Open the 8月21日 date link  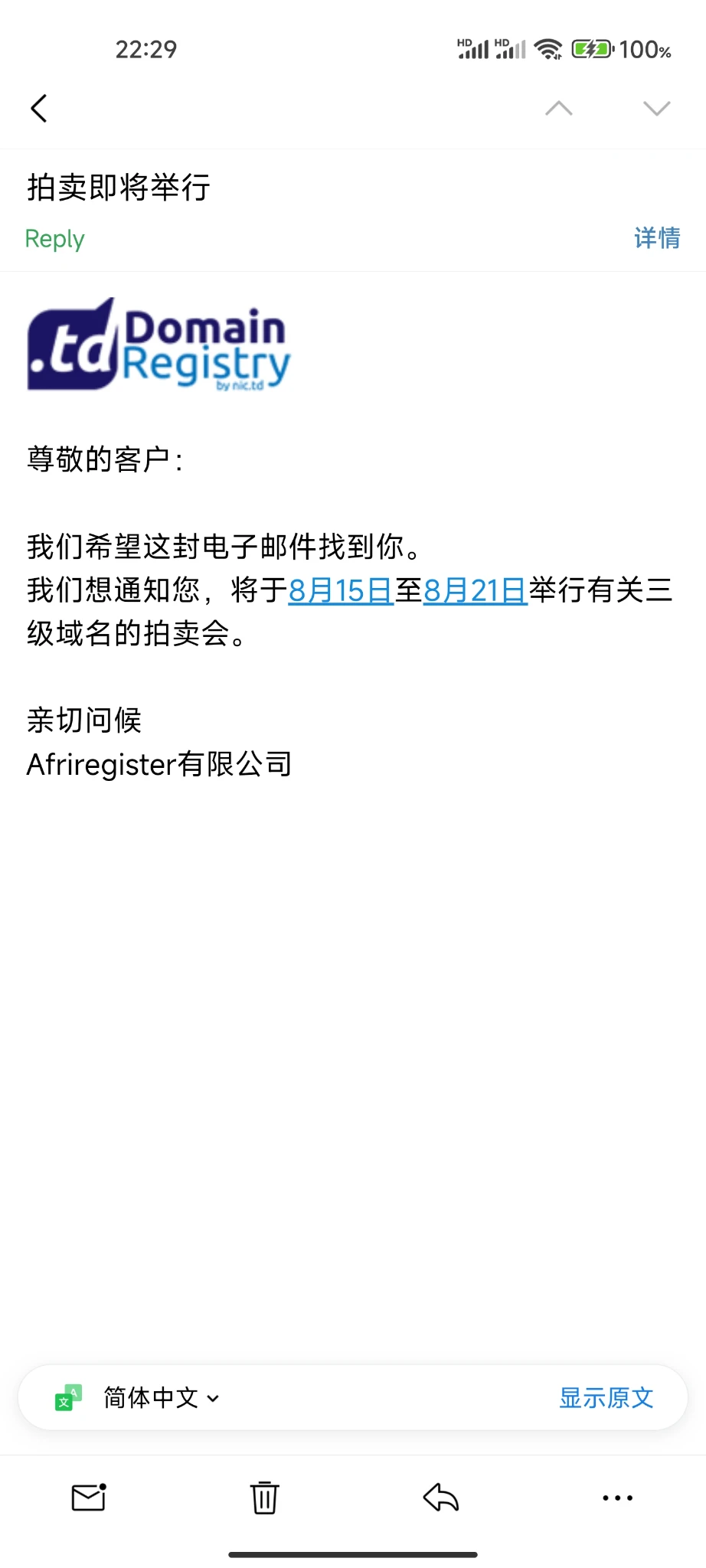(x=475, y=590)
